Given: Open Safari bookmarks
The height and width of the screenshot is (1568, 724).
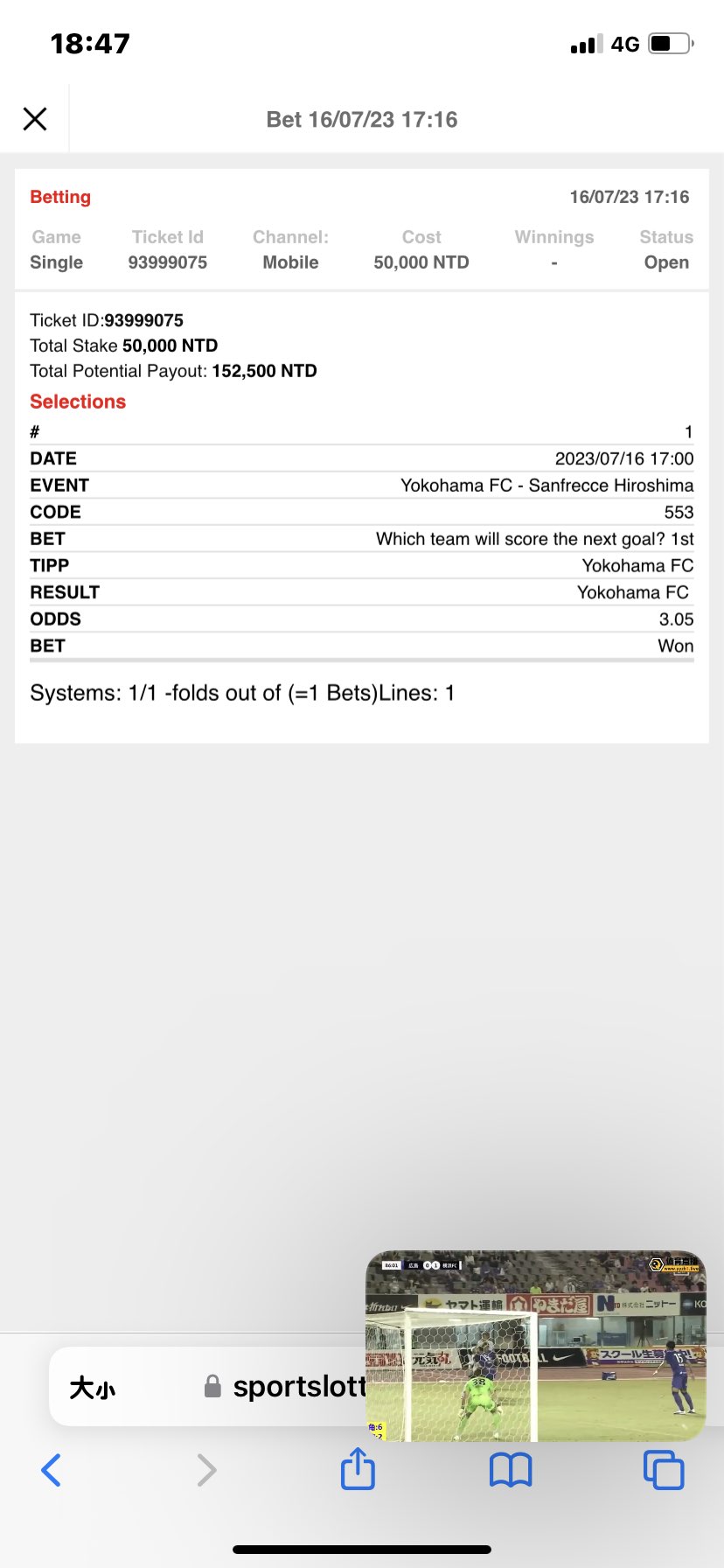Looking at the screenshot, I should [x=511, y=1470].
